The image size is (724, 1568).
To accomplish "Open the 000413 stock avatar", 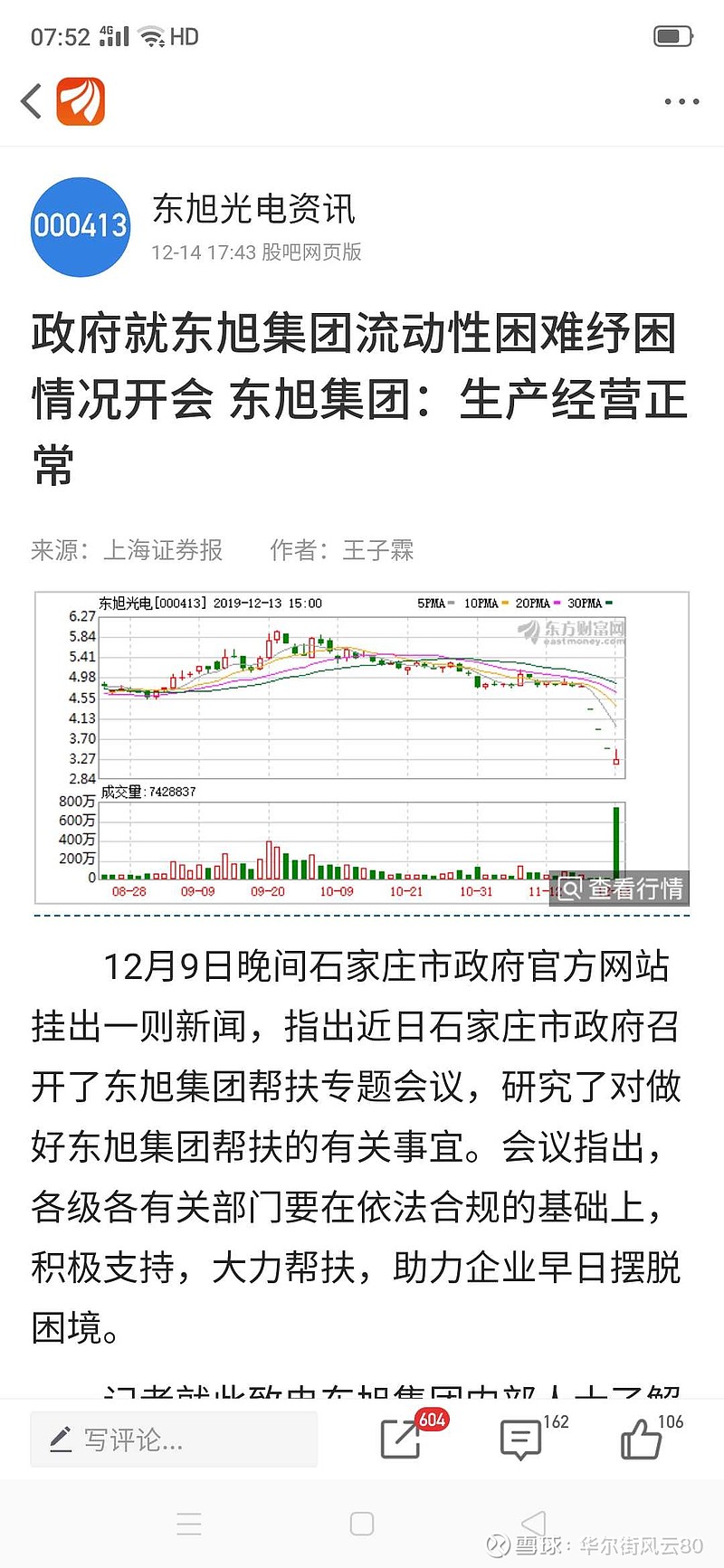I will pos(81,226).
